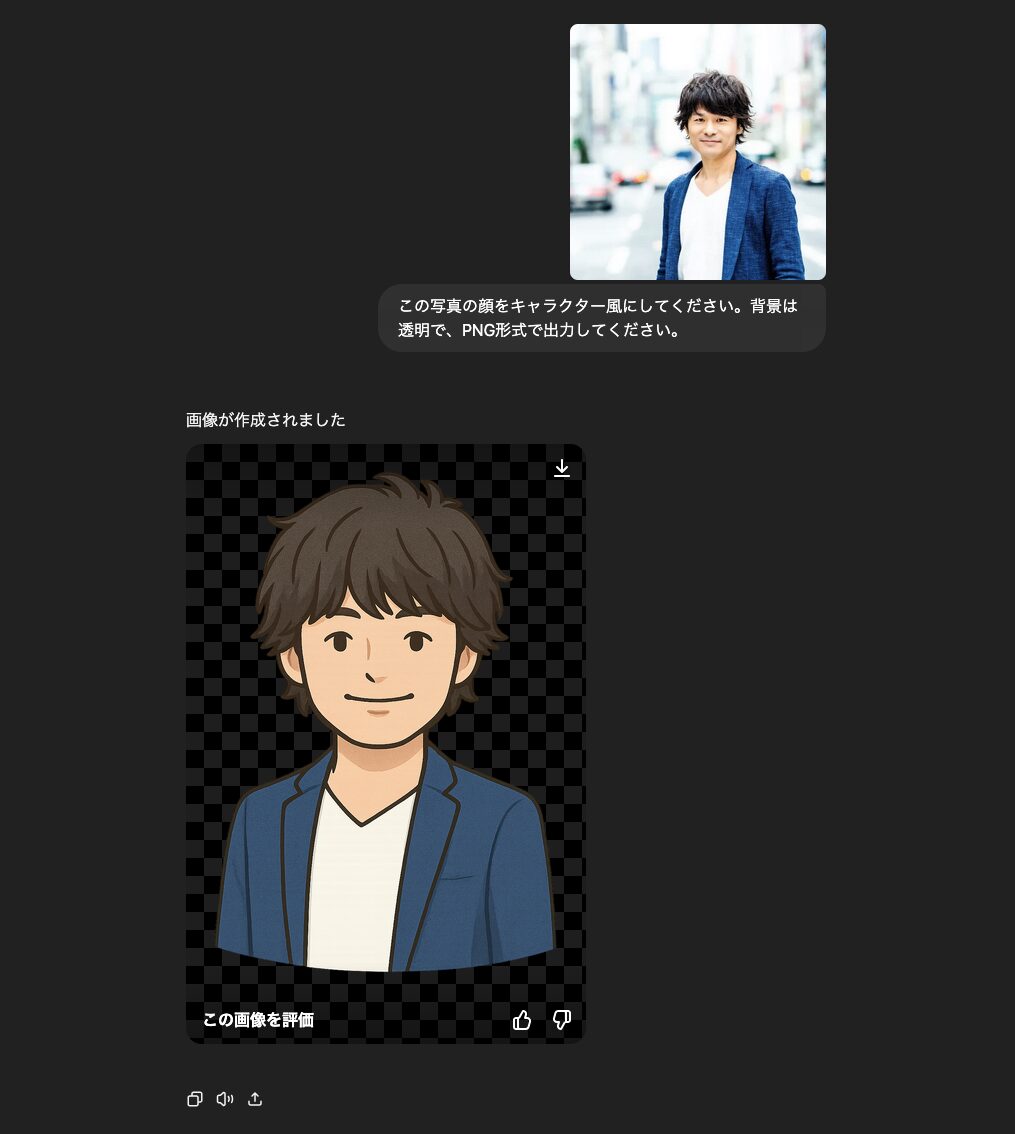
Task: Read the response aloud
Action: (x=225, y=1099)
